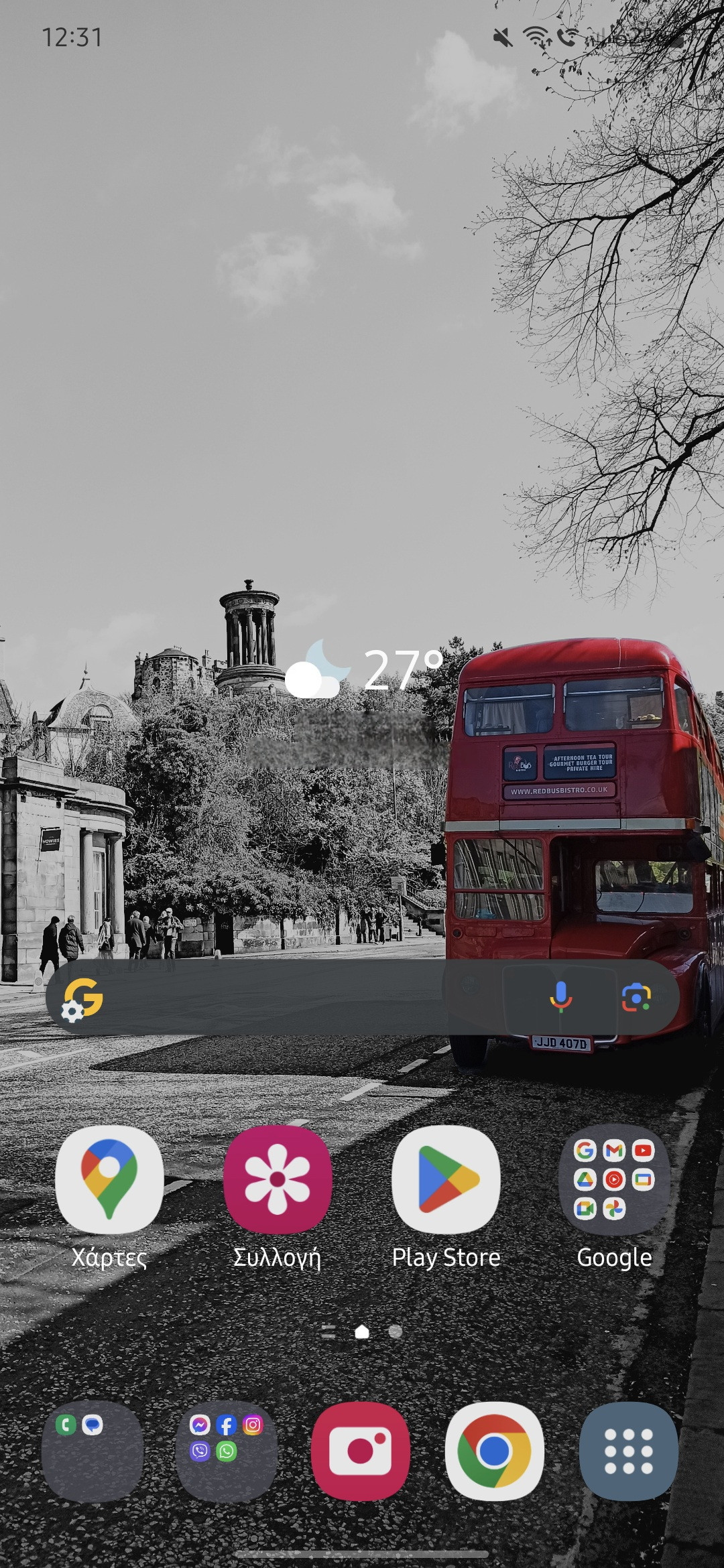Open the Συλλογή gallery app
The image size is (724, 1568).
pyautogui.click(x=278, y=1180)
